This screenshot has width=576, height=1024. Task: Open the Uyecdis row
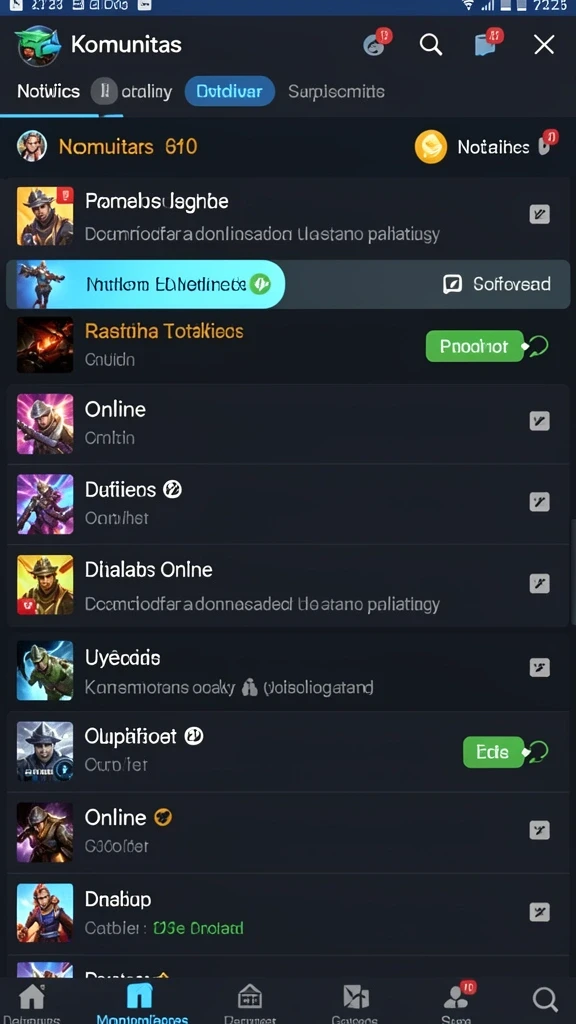point(288,671)
